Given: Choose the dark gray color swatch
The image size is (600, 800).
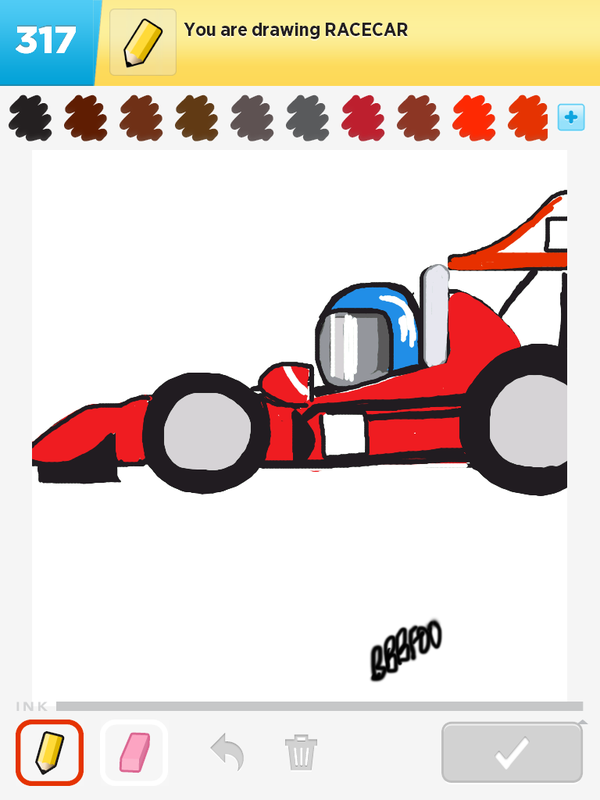Looking at the screenshot, I should (307, 118).
